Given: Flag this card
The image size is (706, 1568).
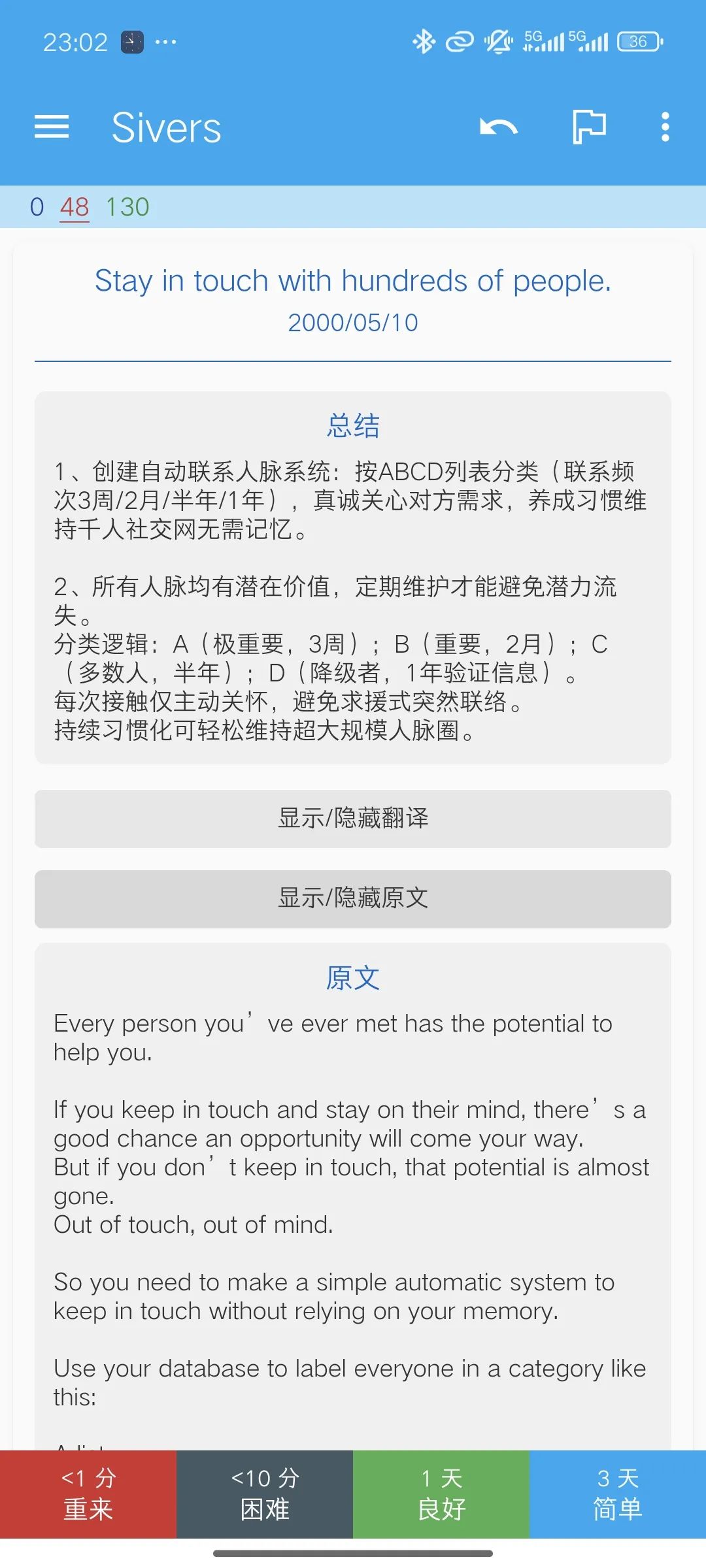Looking at the screenshot, I should (x=589, y=127).
